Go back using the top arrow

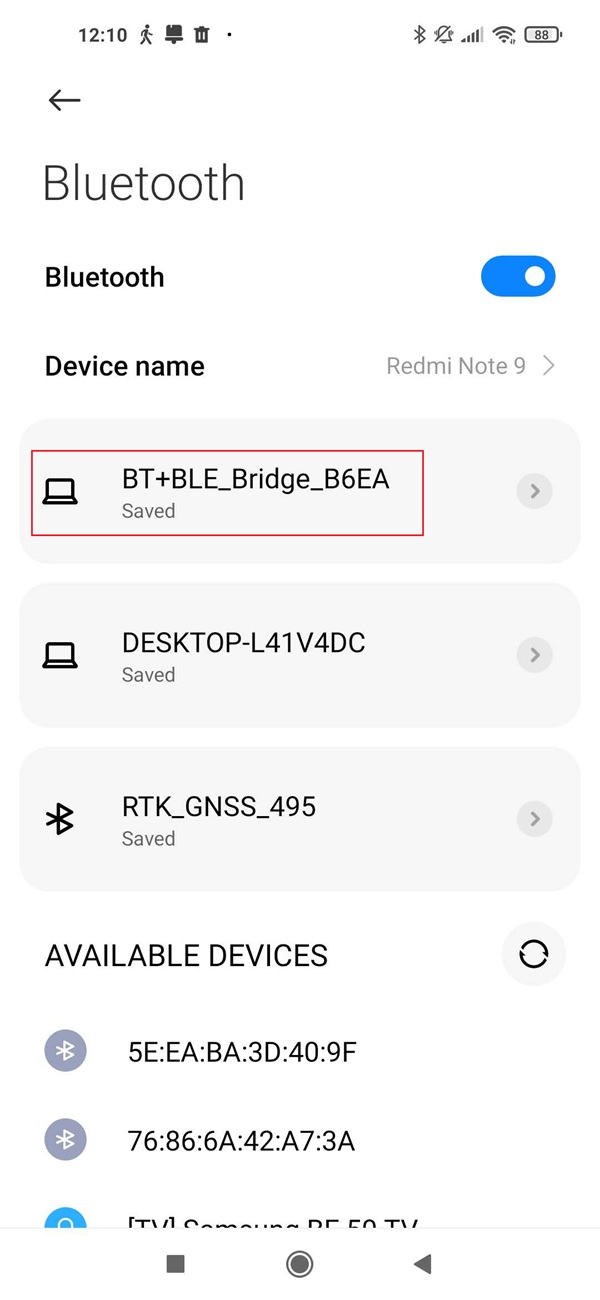pyautogui.click(x=64, y=100)
